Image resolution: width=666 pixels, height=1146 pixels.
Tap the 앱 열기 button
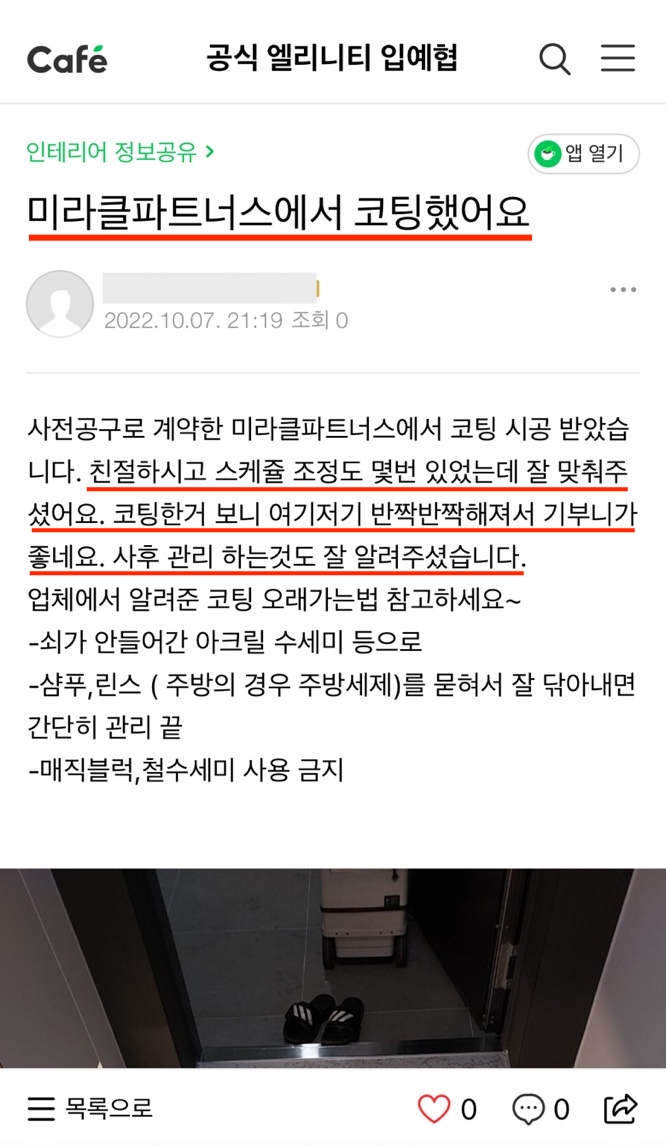[x=583, y=154]
